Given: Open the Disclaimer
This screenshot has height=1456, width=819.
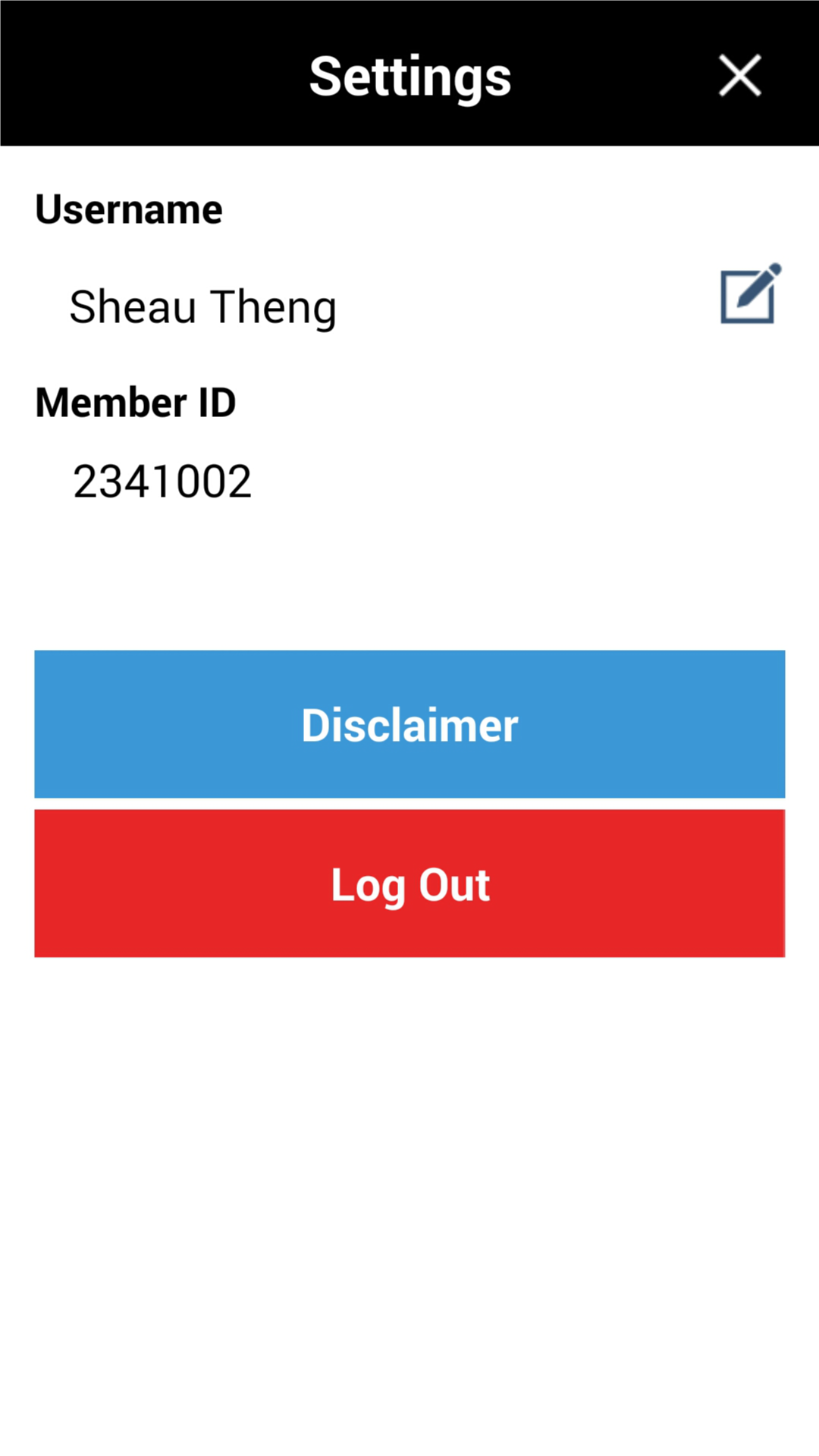Looking at the screenshot, I should [409, 724].
